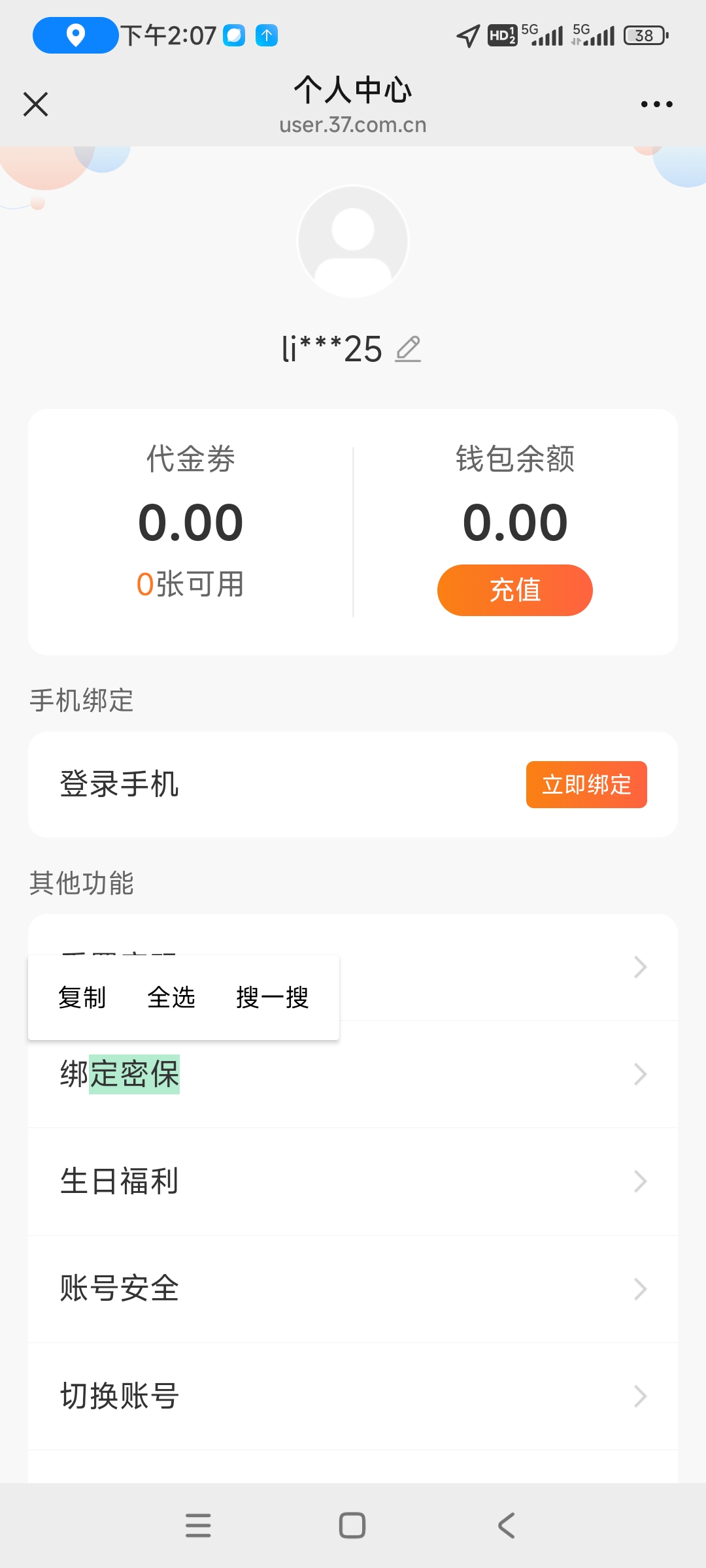
Task: Tap 立即绑定 to bind phone
Action: [586, 784]
